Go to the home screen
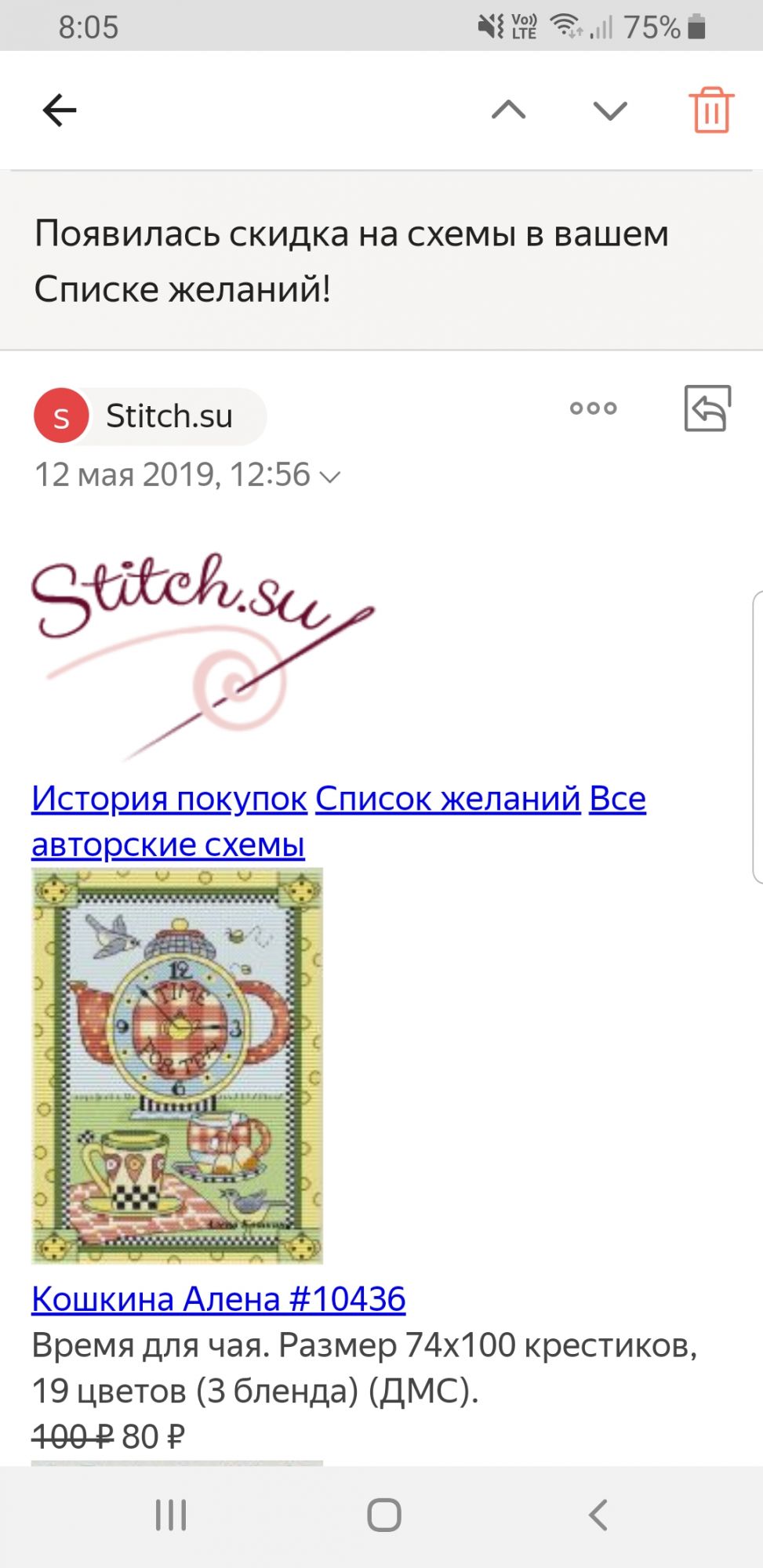This screenshot has width=763, height=1568. click(383, 1515)
